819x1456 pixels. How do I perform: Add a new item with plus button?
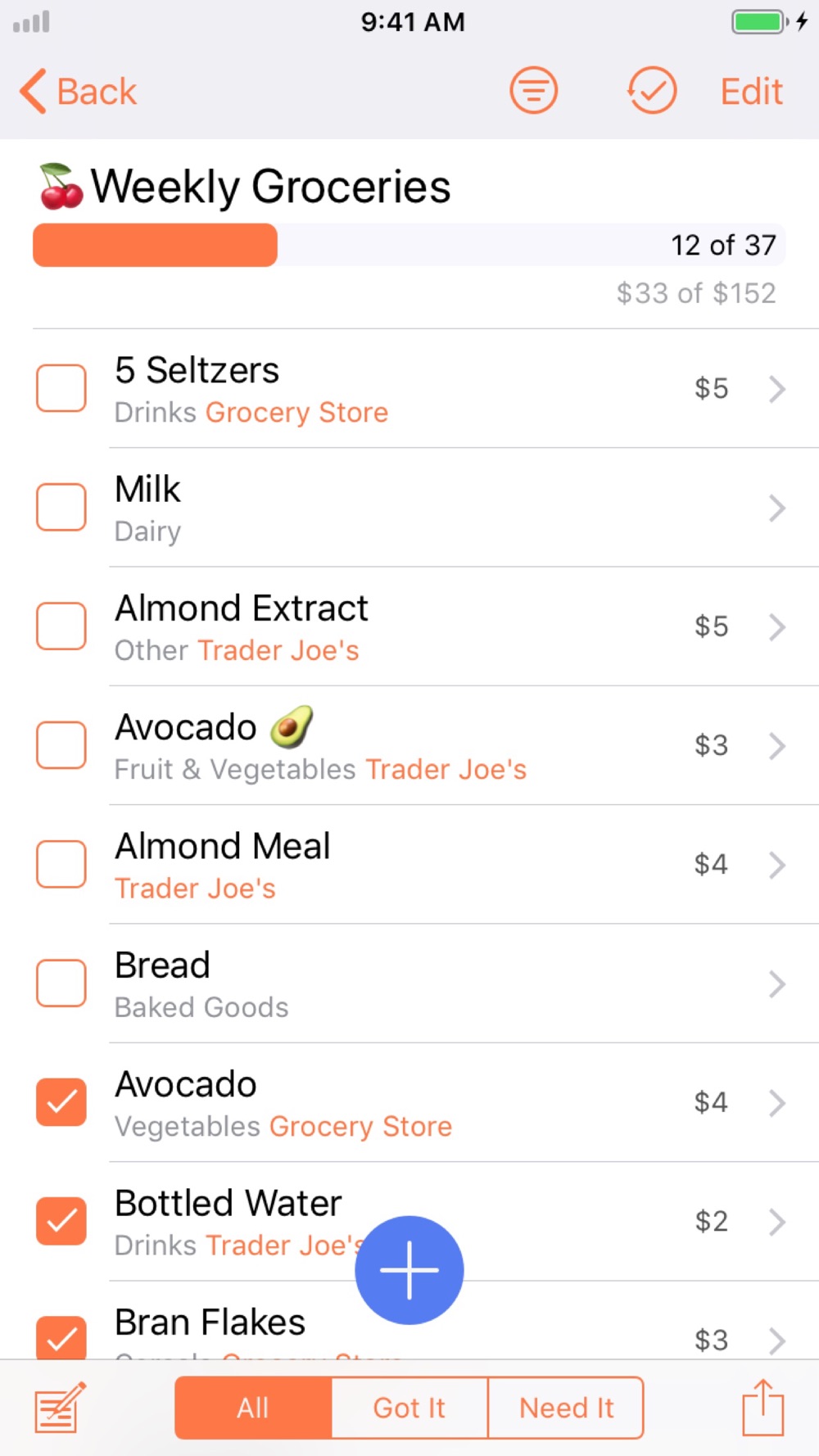pos(409,1270)
